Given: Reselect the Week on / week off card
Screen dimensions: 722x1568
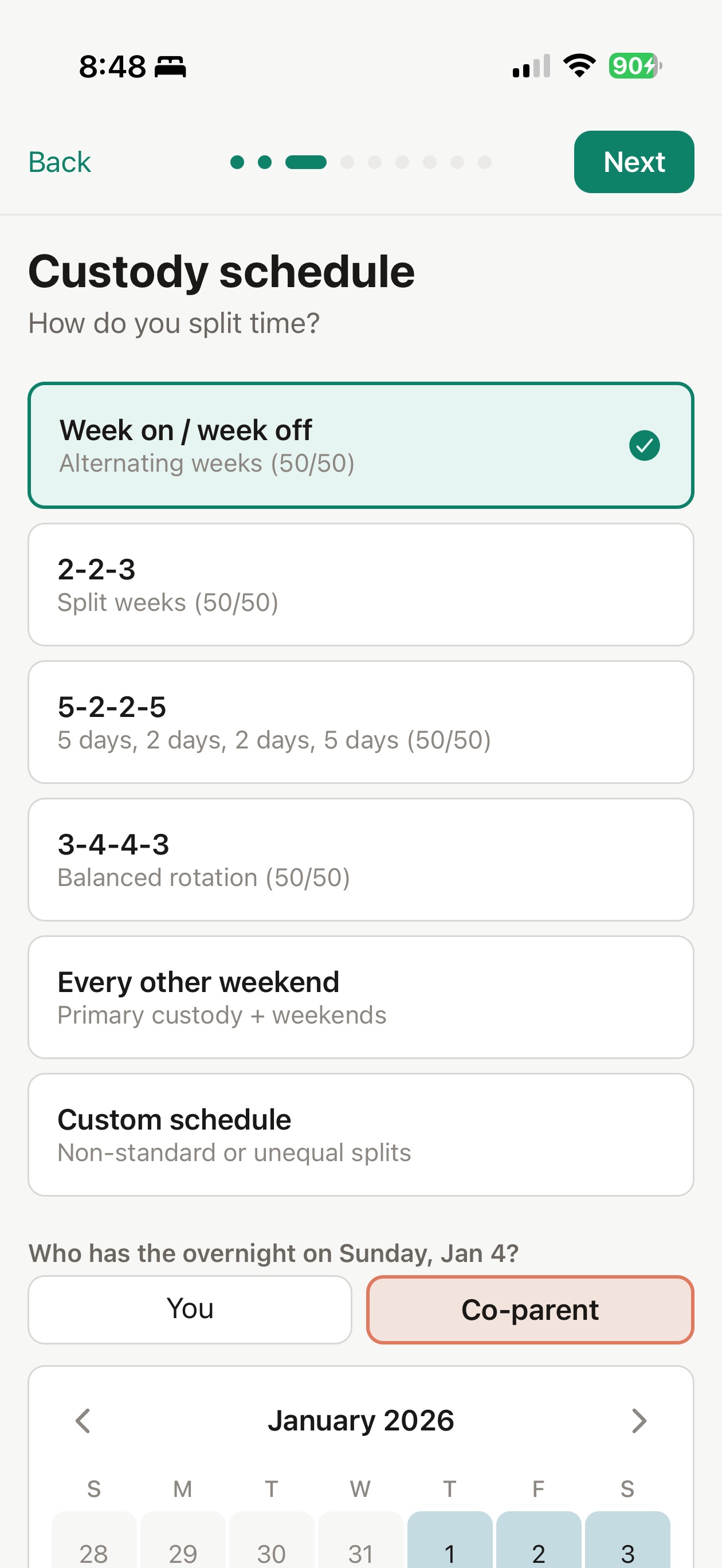Looking at the screenshot, I should point(360,445).
